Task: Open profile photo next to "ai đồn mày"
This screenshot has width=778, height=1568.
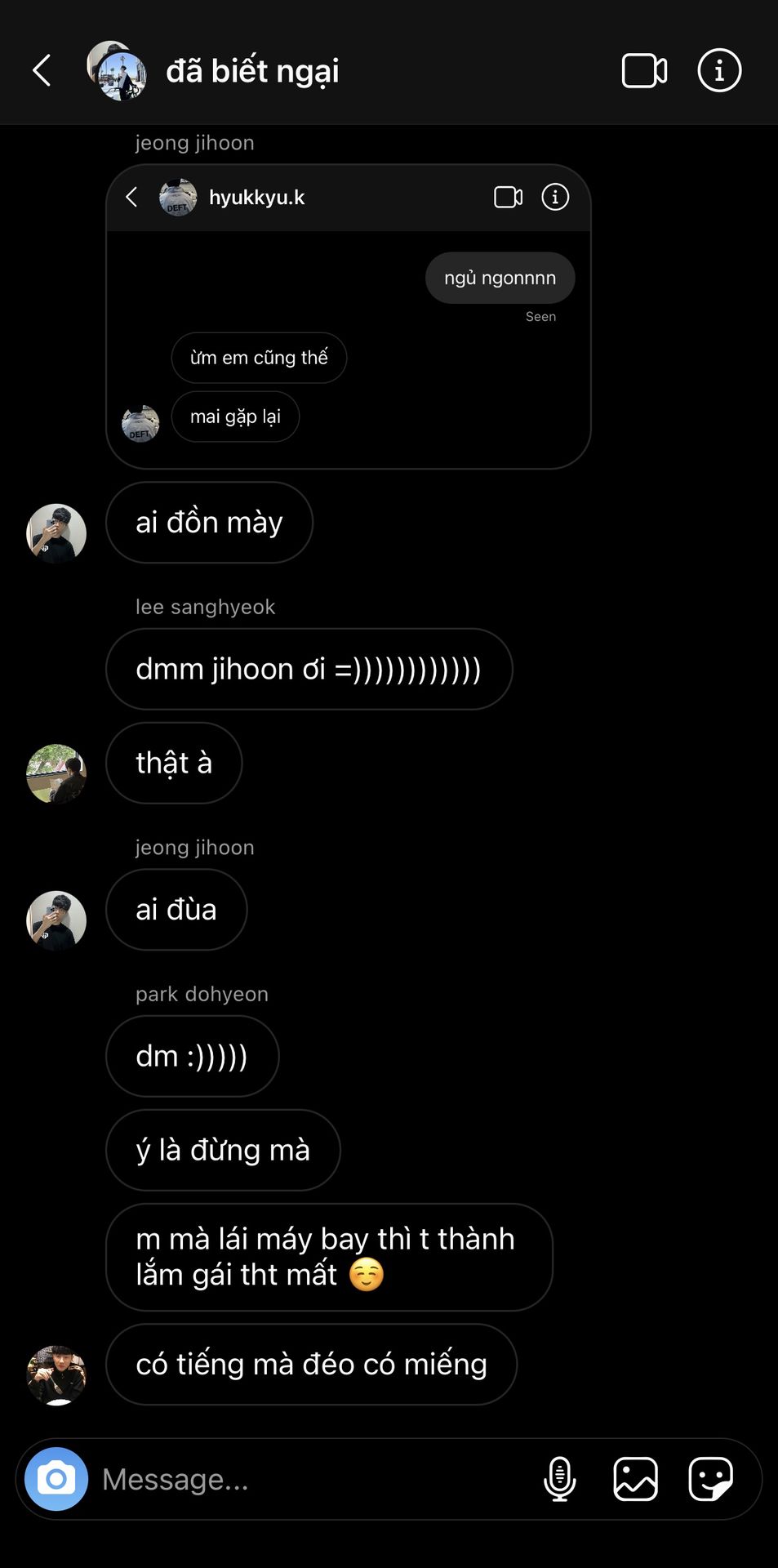Action: [x=56, y=533]
